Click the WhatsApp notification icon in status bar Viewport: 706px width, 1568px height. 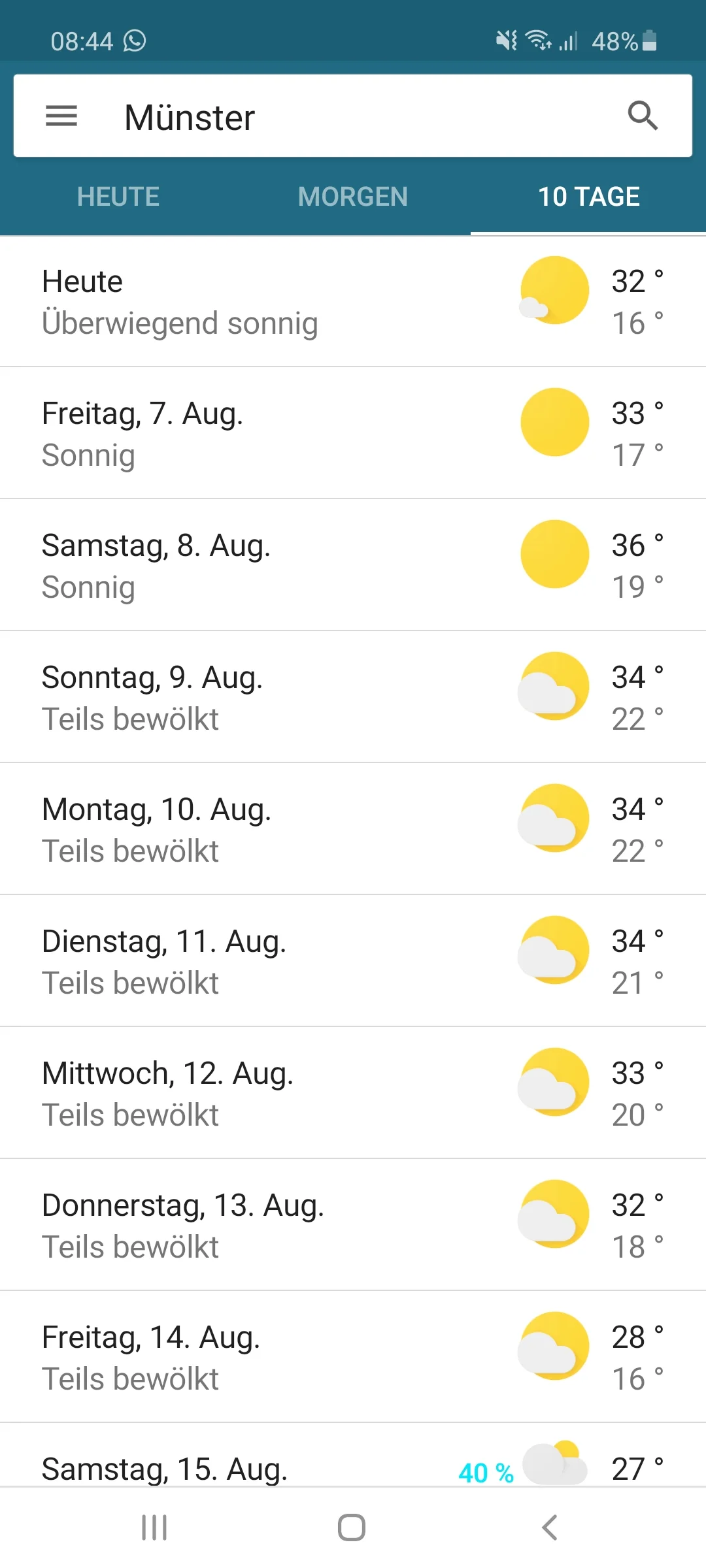pyautogui.click(x=135, y=41)
